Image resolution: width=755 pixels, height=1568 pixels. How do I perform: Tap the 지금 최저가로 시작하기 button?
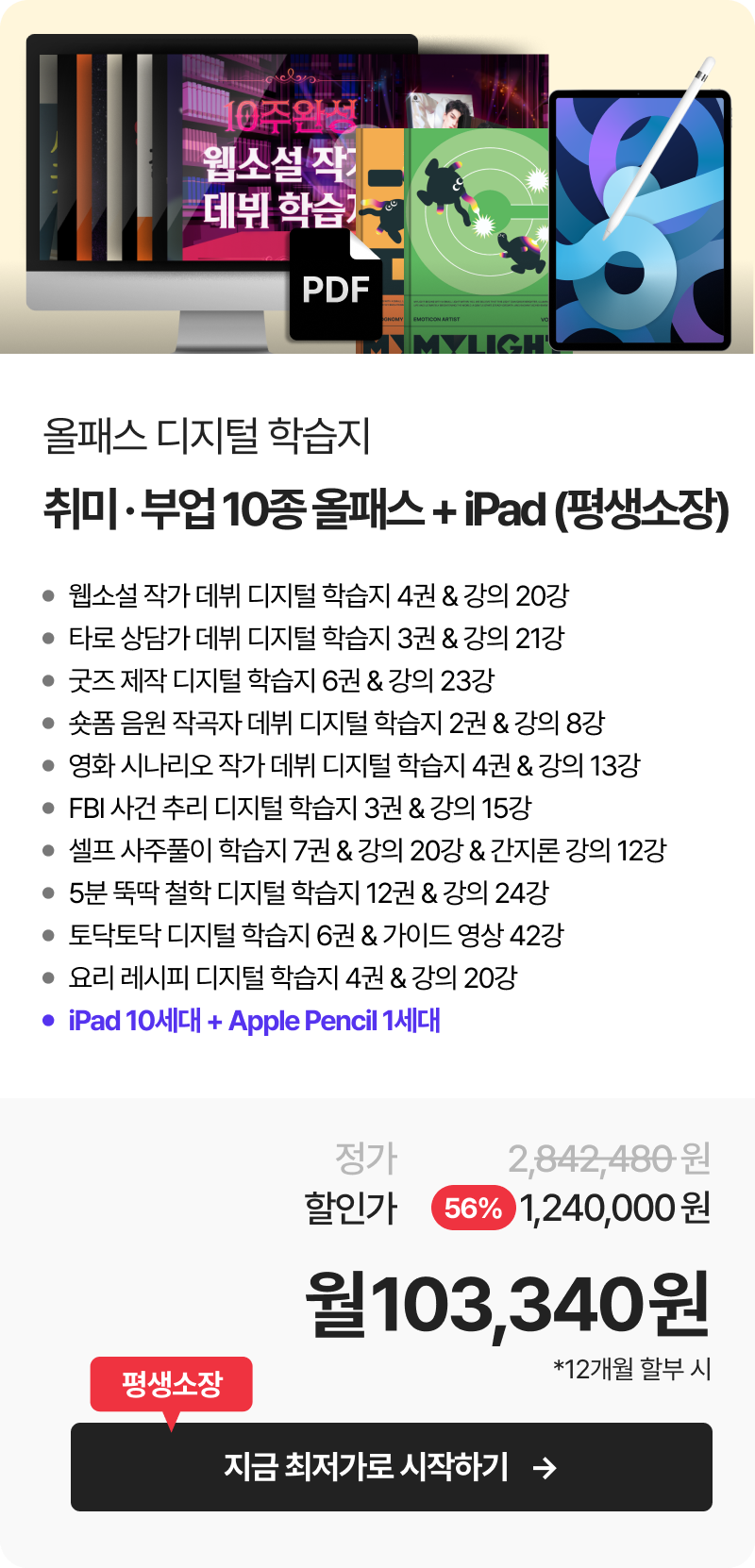[x=391, y=1466]
